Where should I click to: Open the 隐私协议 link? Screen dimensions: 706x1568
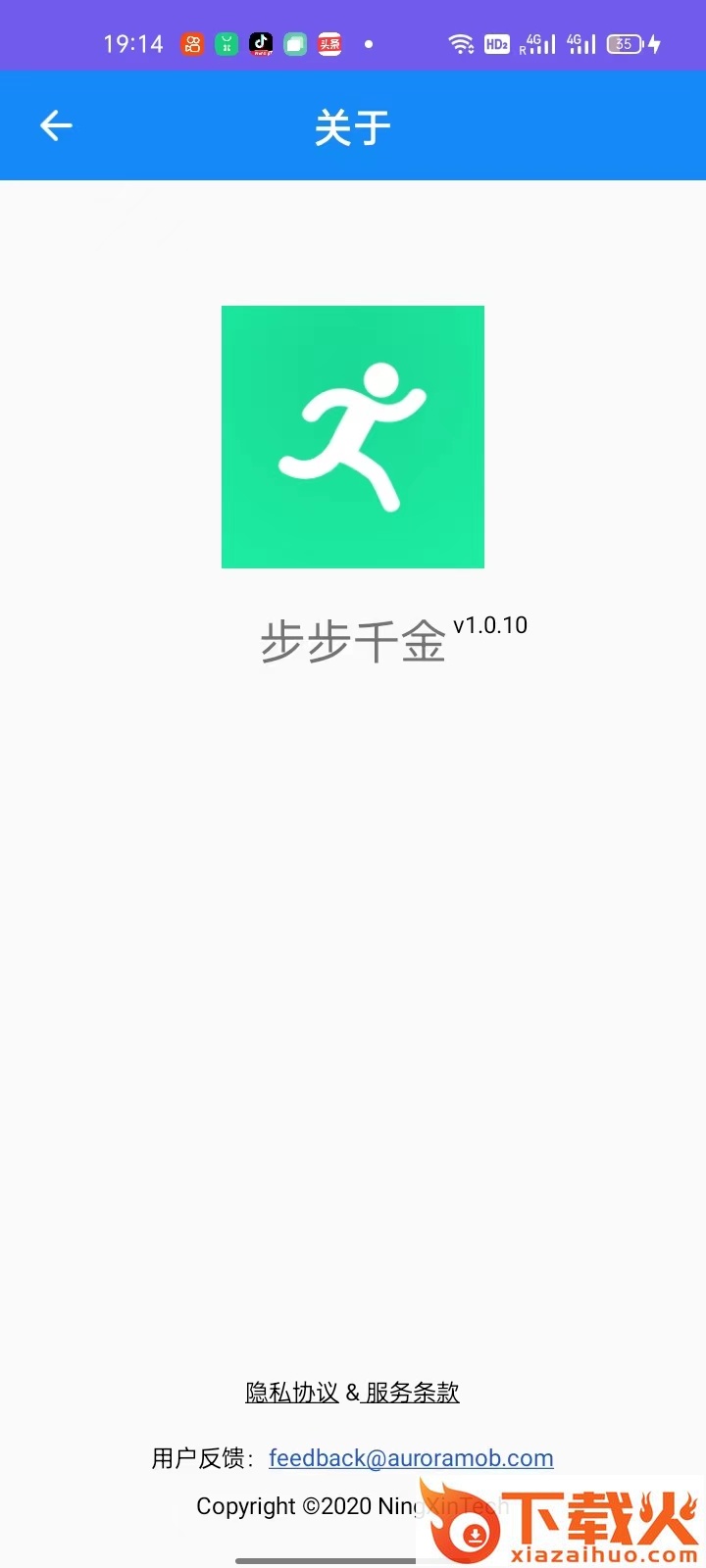(x=291, y=1393)
